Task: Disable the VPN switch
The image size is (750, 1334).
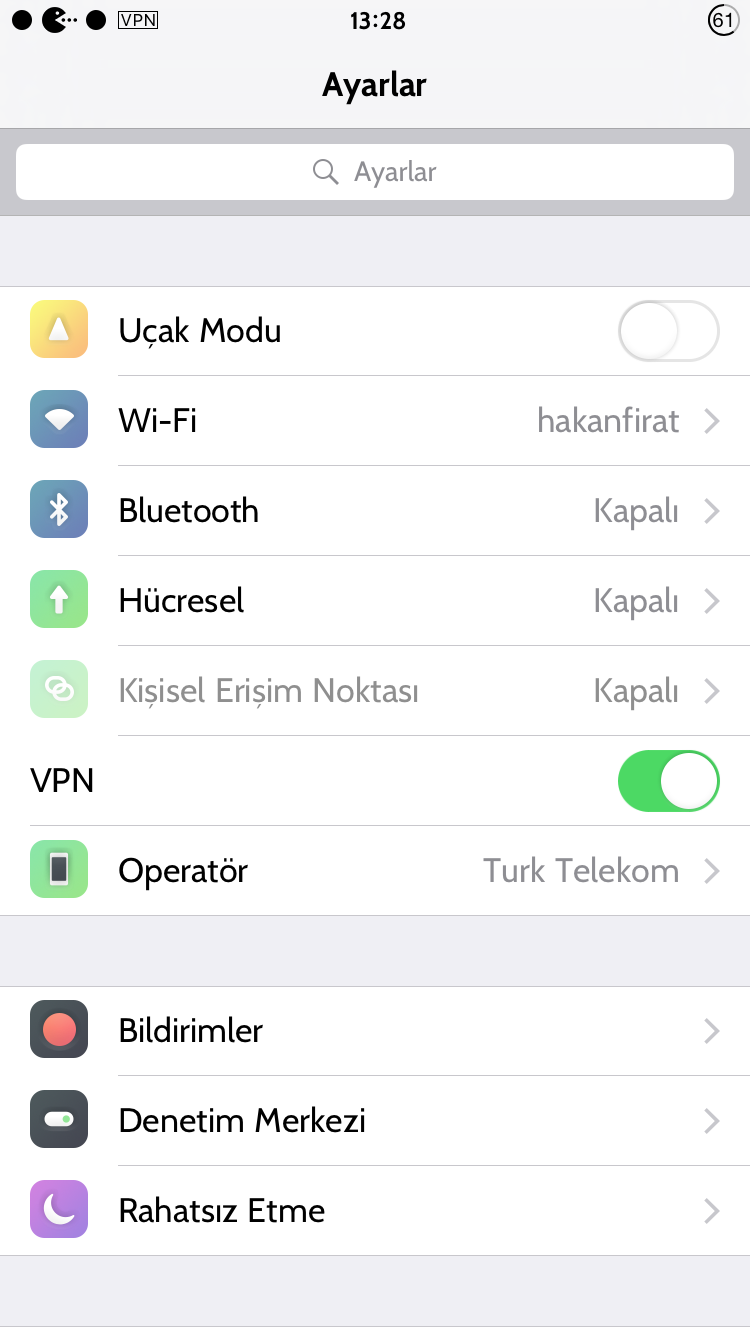Action: [668, 780]
